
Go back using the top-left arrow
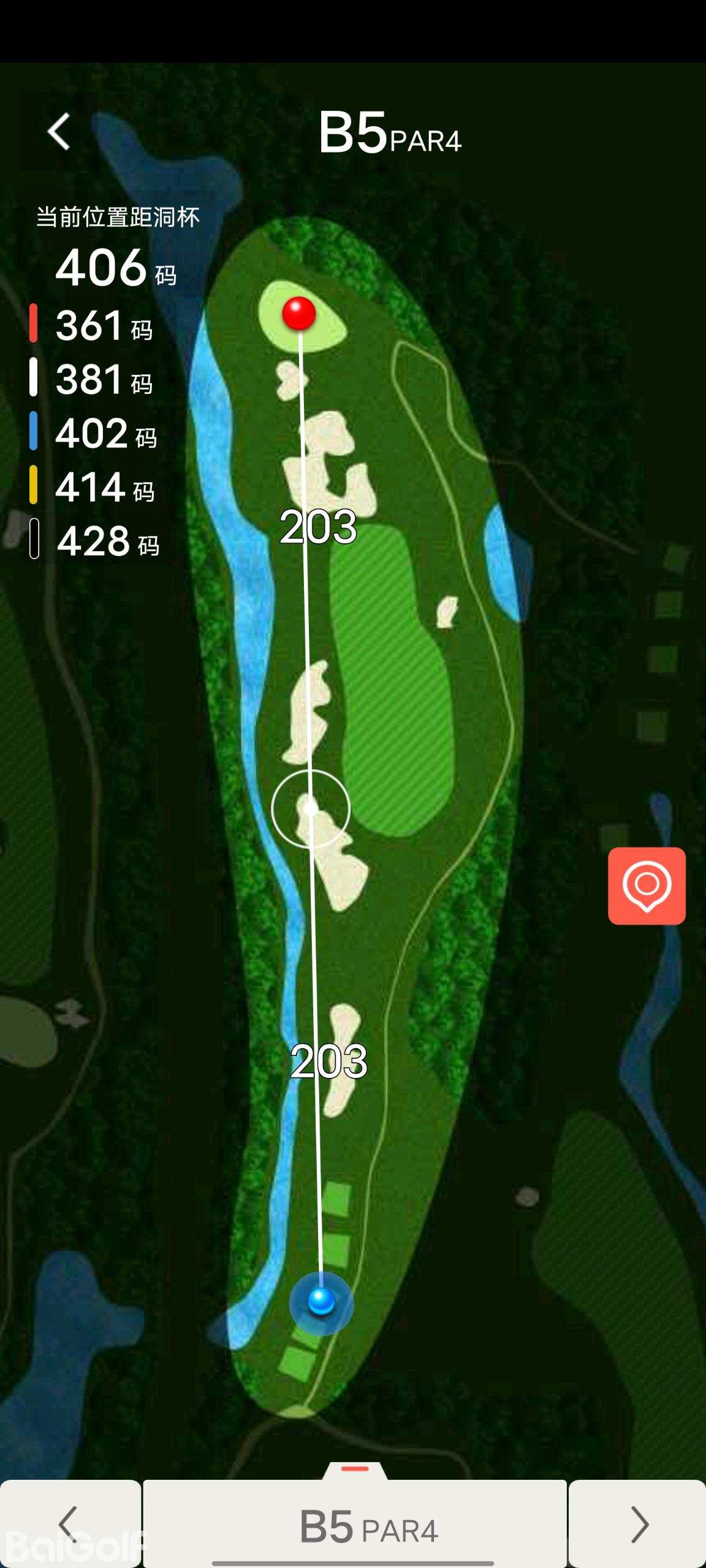[x=59, y=132]
